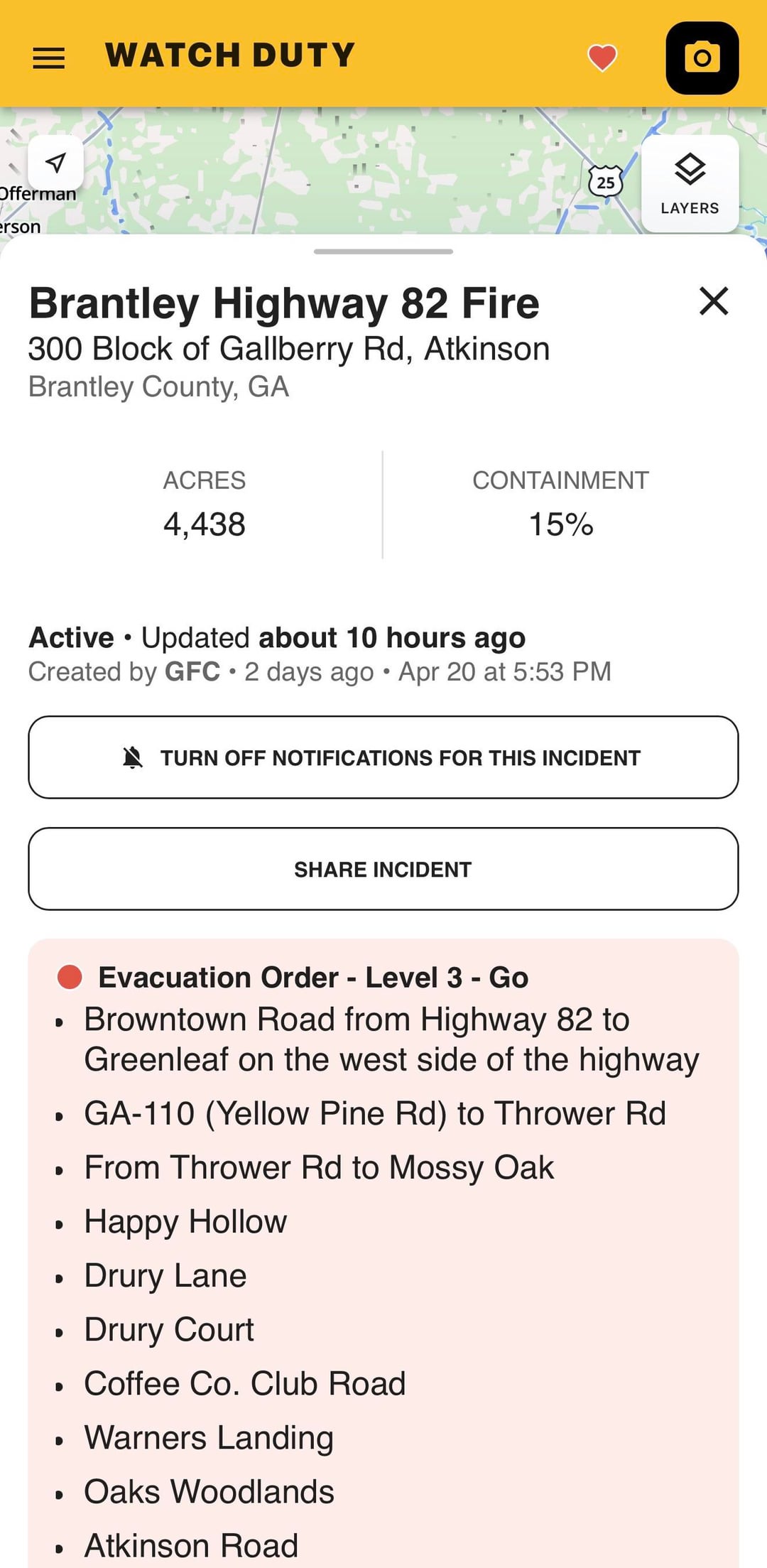Open map Layers options

tap(690, 184)
